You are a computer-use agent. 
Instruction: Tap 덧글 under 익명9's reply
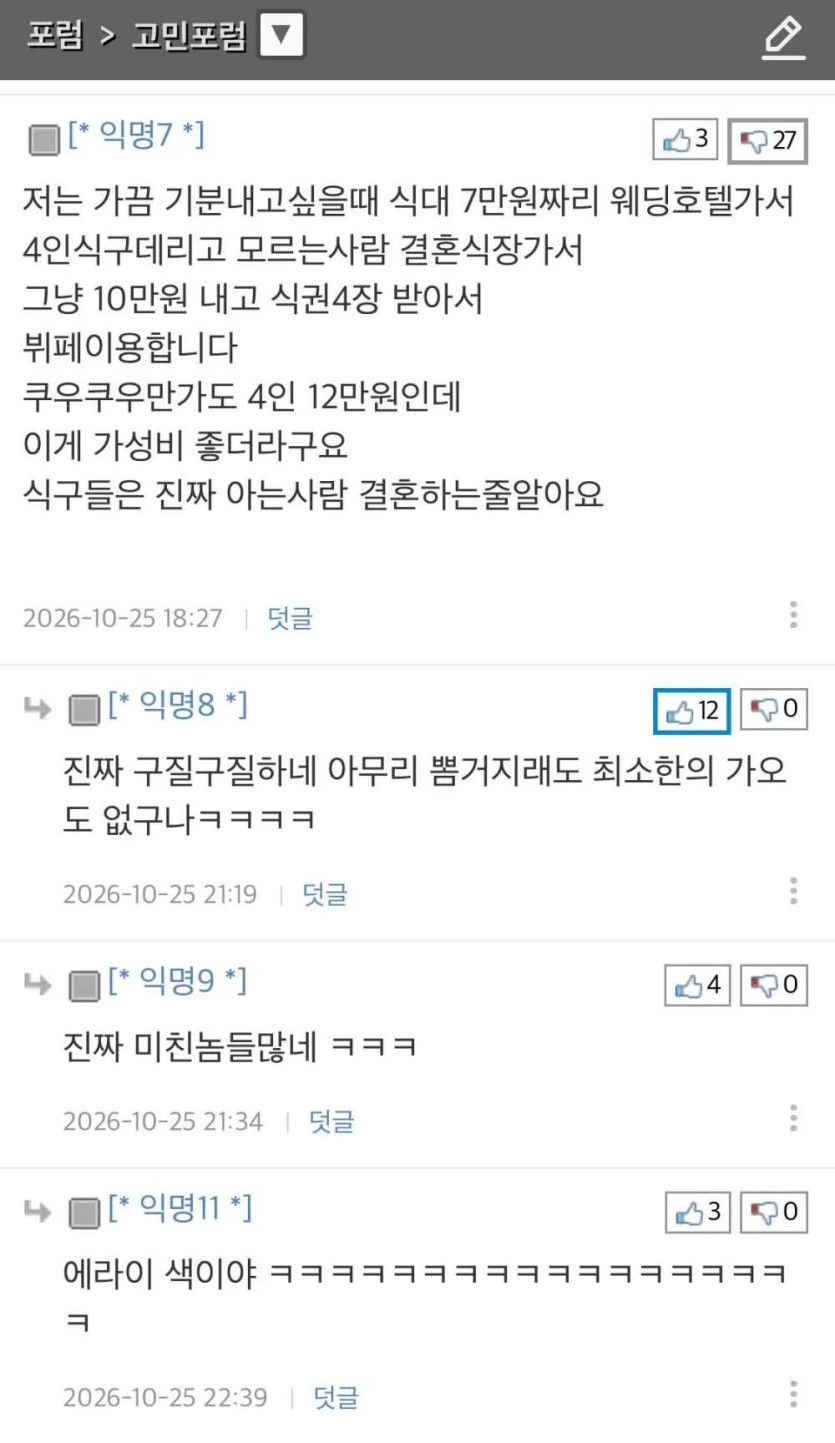tap(331, 1121)
